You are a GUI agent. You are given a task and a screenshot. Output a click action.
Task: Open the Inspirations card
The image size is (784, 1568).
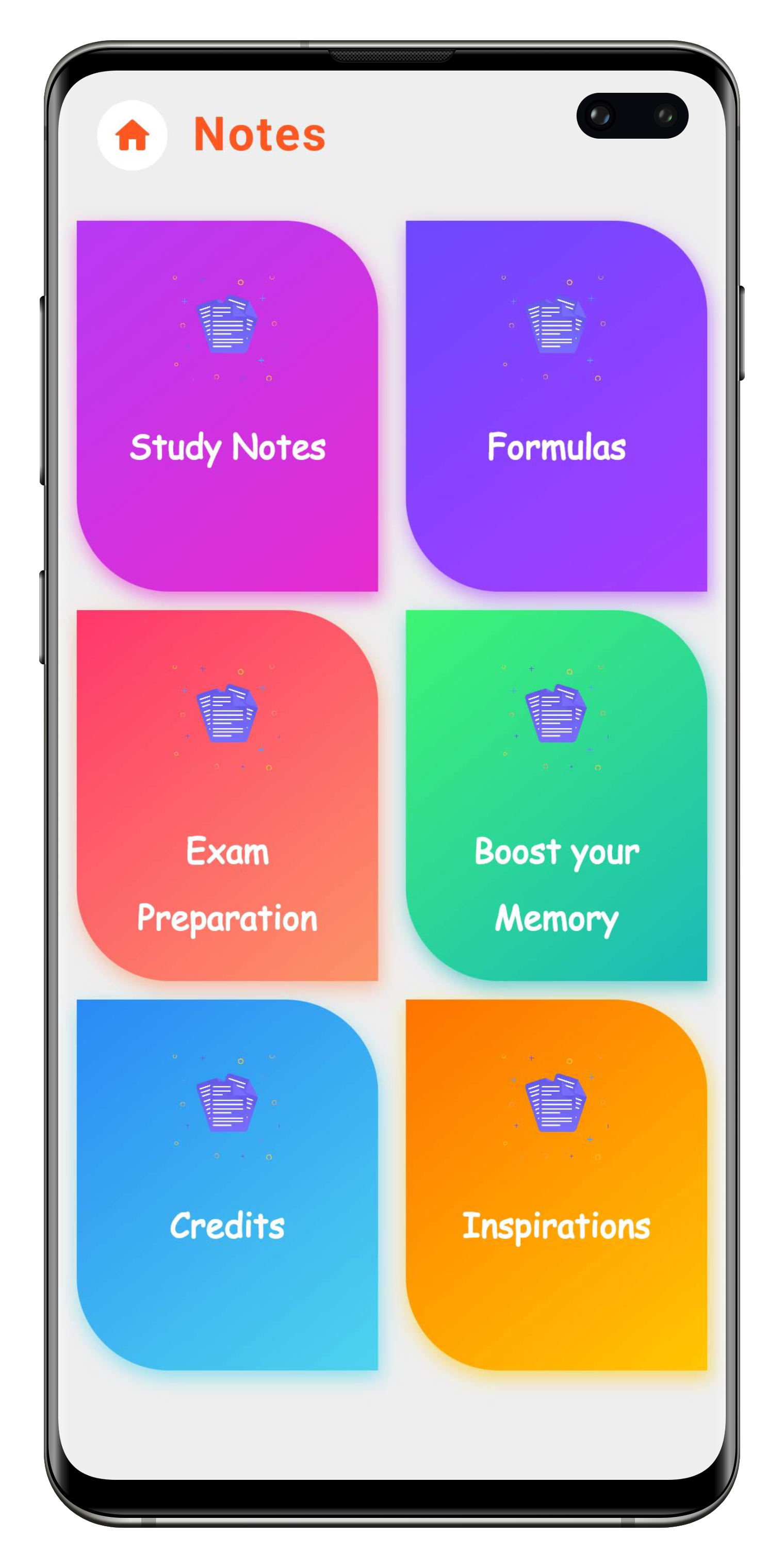(x=557, y=1185)
